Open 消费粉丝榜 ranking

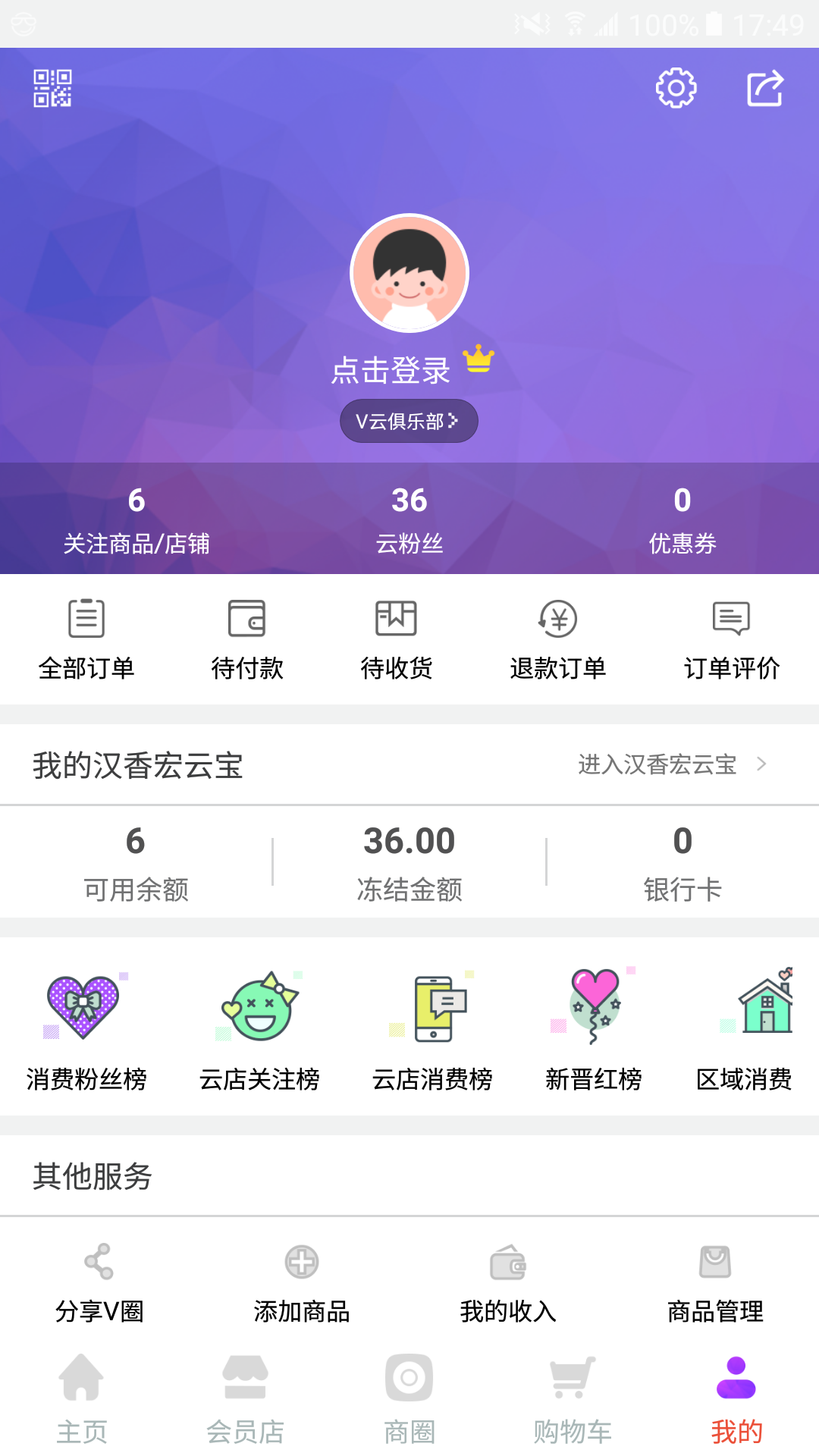coord(86,1031)
